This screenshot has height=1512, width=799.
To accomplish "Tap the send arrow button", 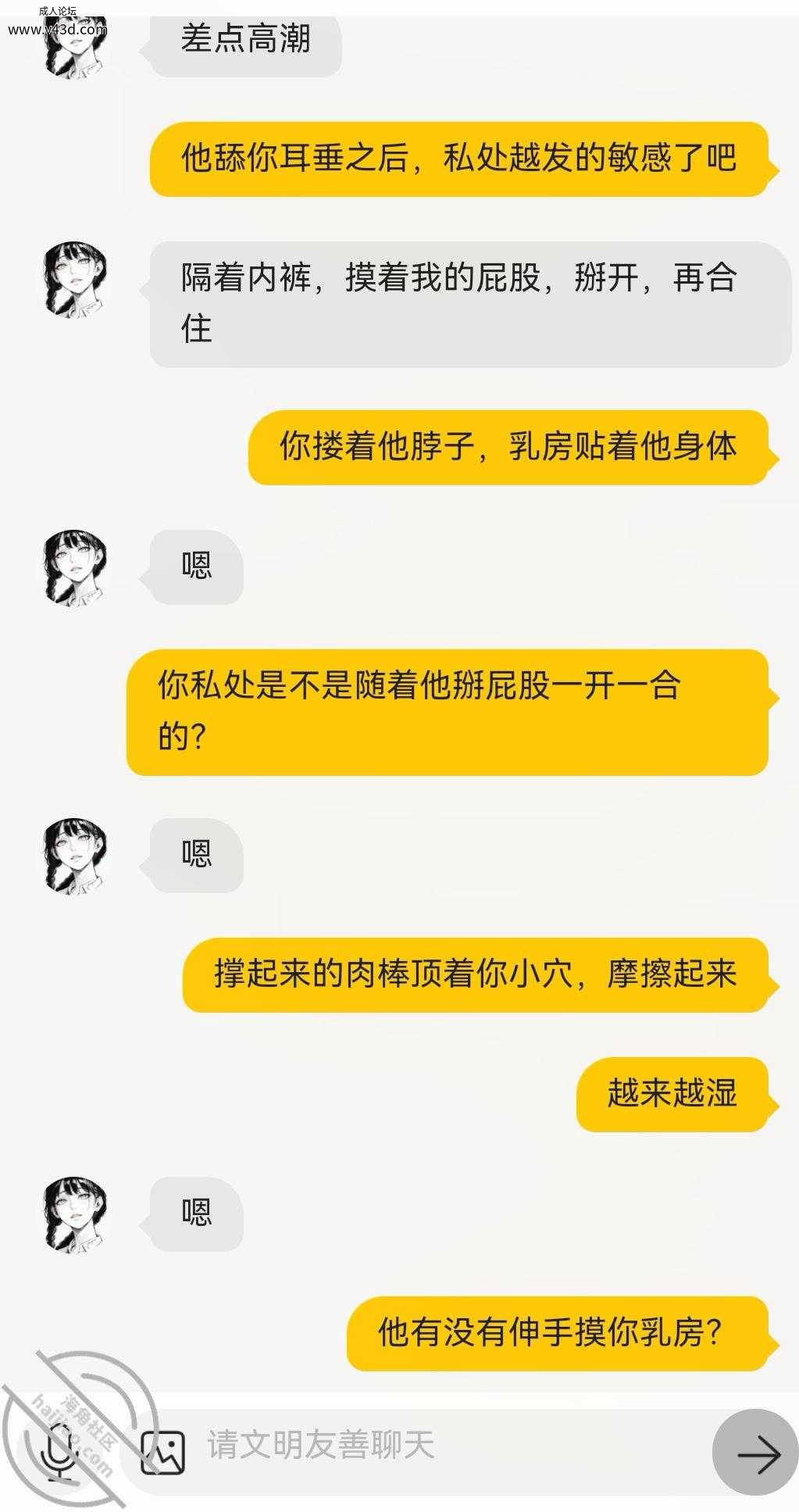I will 755,1452.
